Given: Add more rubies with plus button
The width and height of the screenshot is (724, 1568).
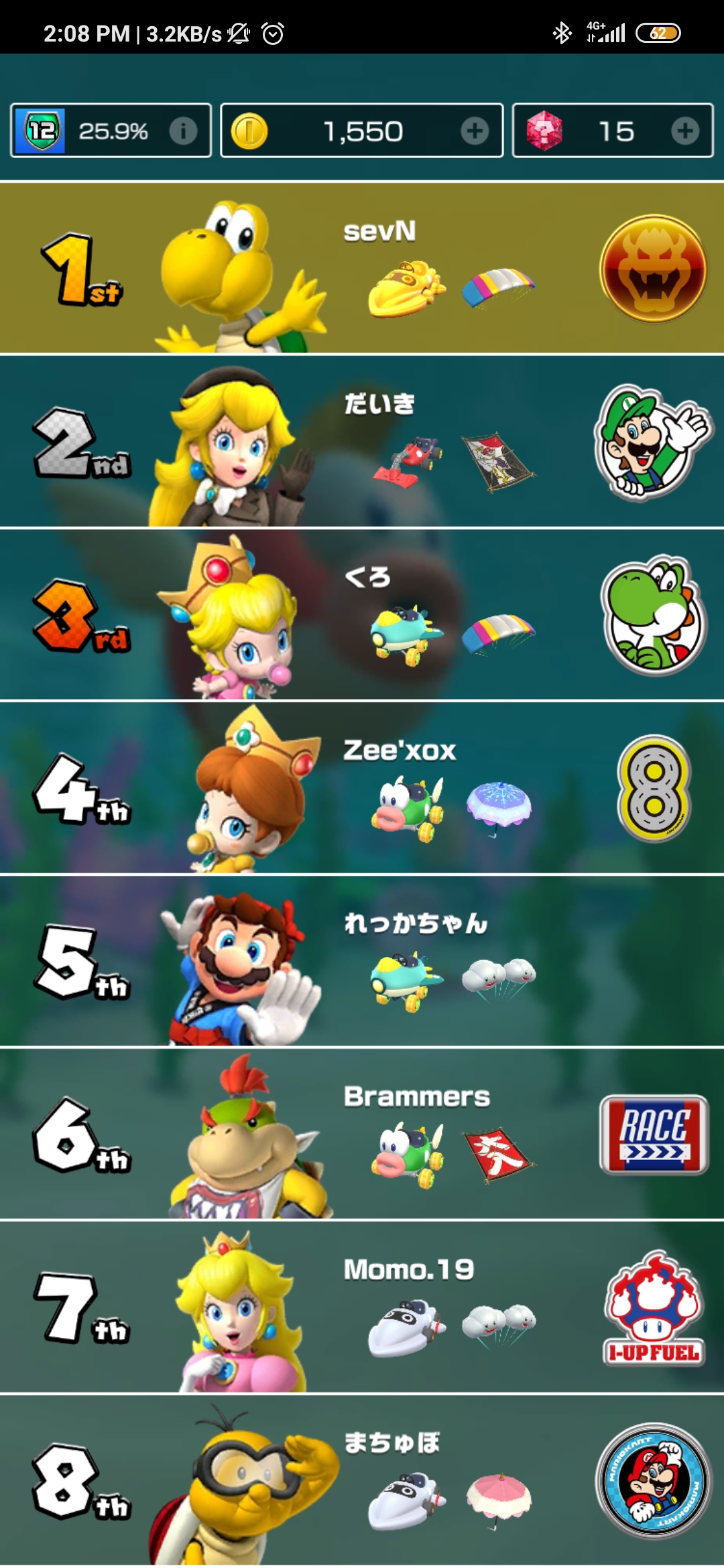Looking at the screenshot, I should 685,131.
